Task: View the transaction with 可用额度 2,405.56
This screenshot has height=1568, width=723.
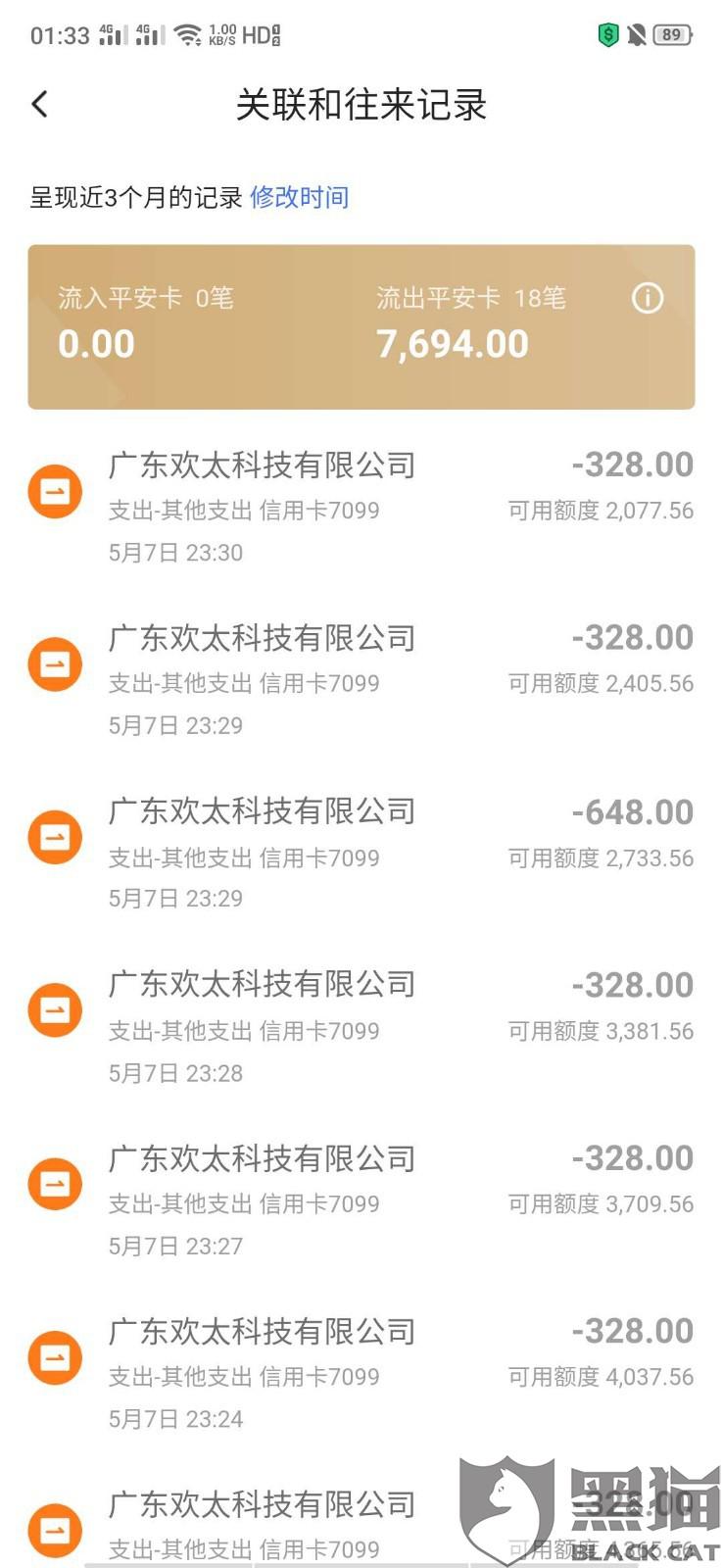Action: click(361, 681)
